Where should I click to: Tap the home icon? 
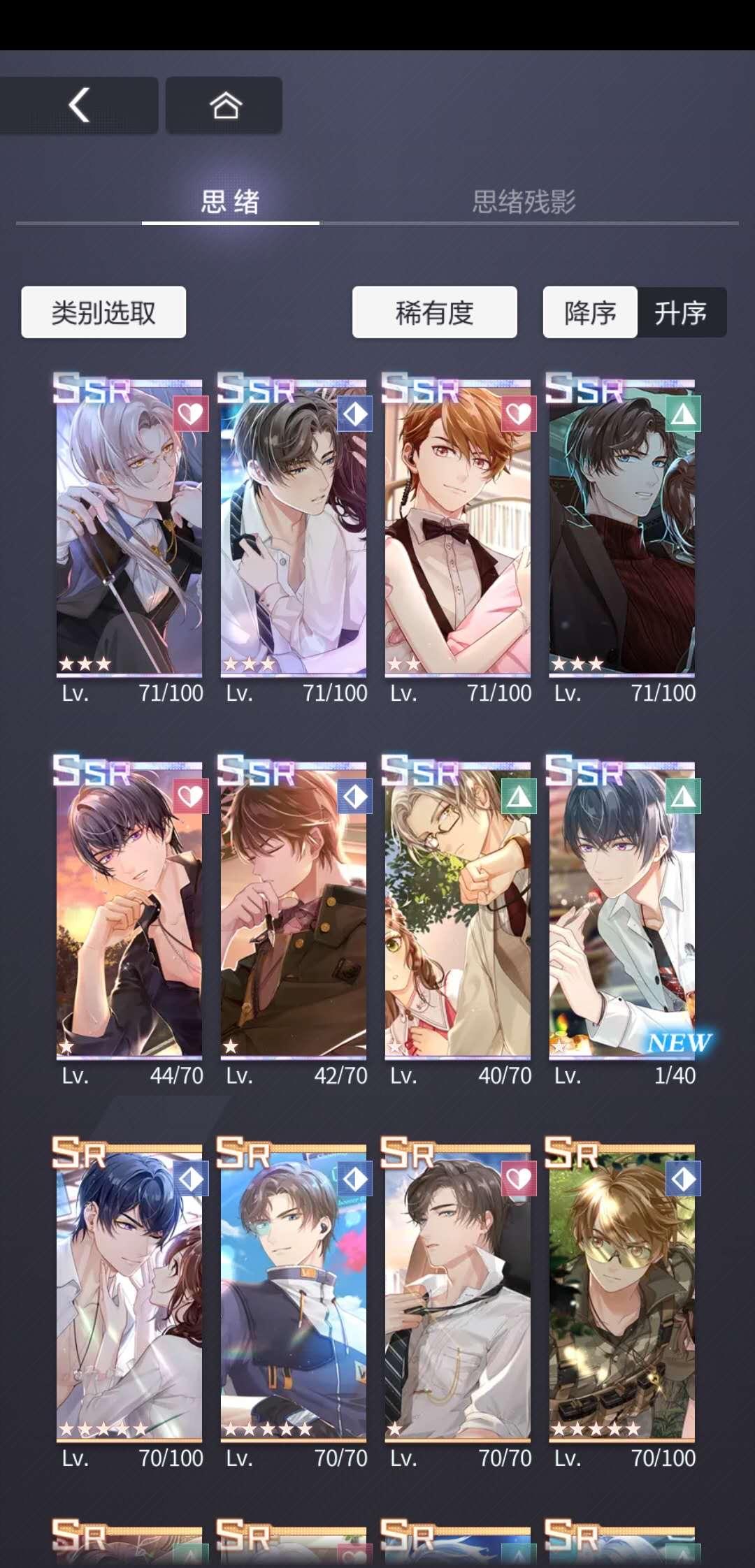[224, 106]
